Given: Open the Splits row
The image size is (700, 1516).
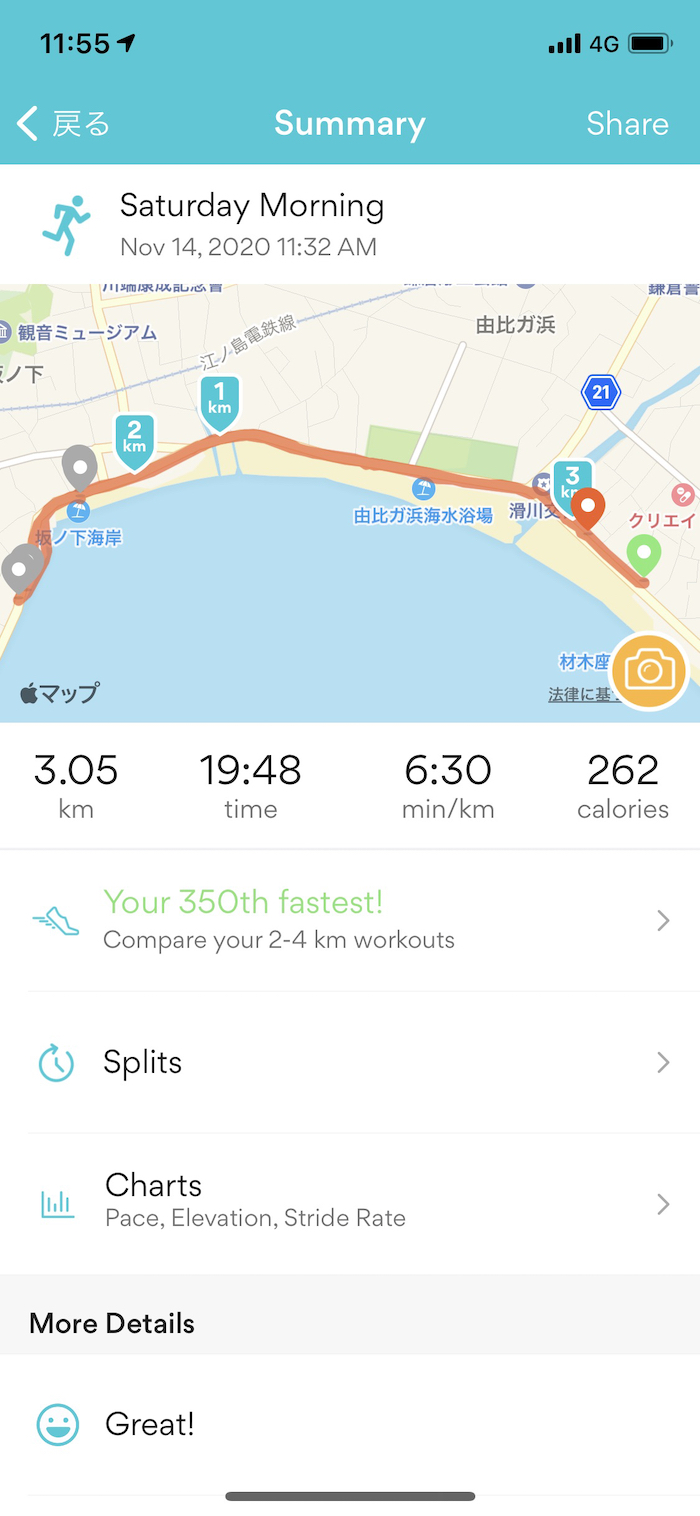Looking at the screenshot, I should coord(350,1062).
